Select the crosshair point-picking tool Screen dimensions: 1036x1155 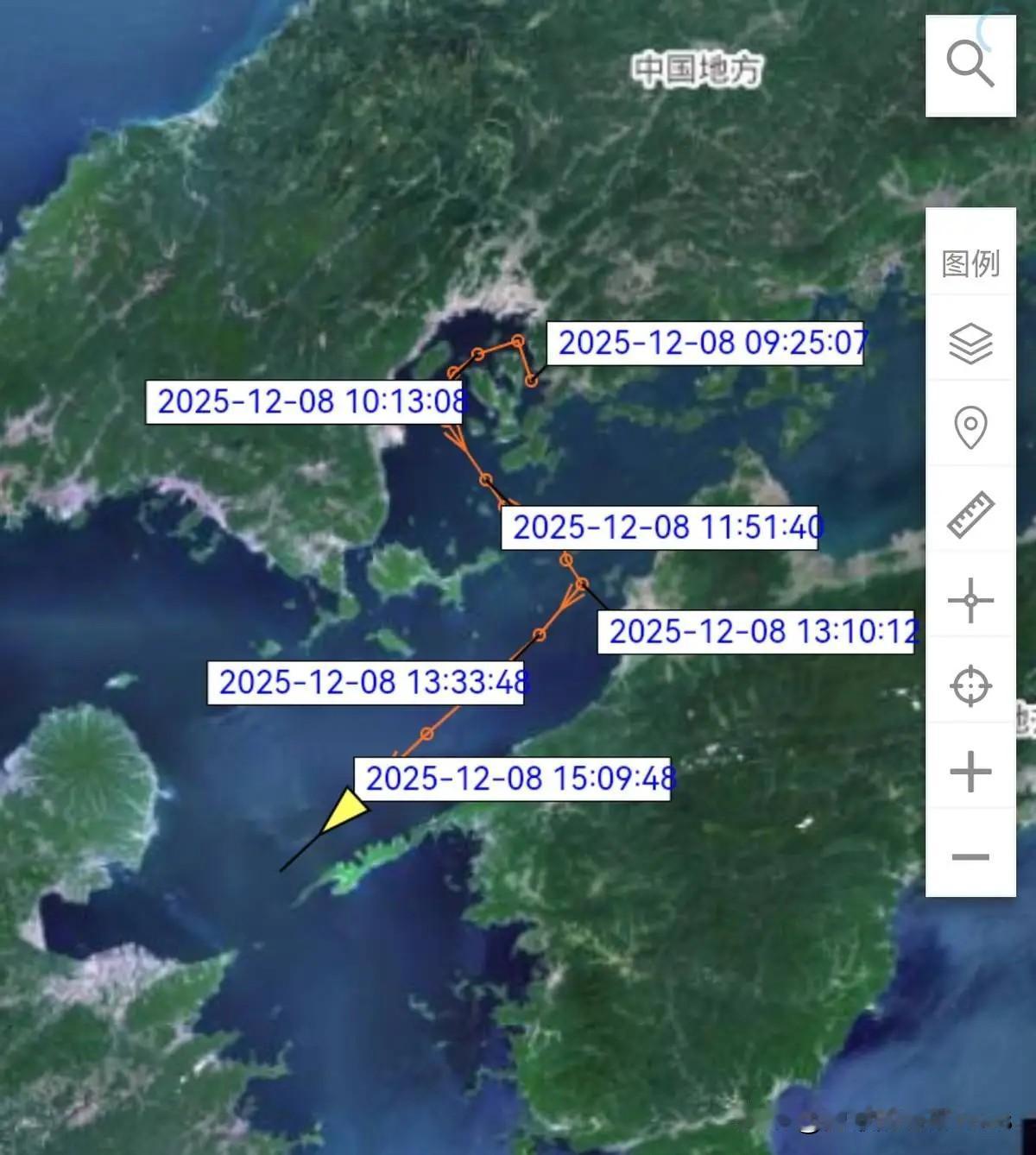pos(970,599)
